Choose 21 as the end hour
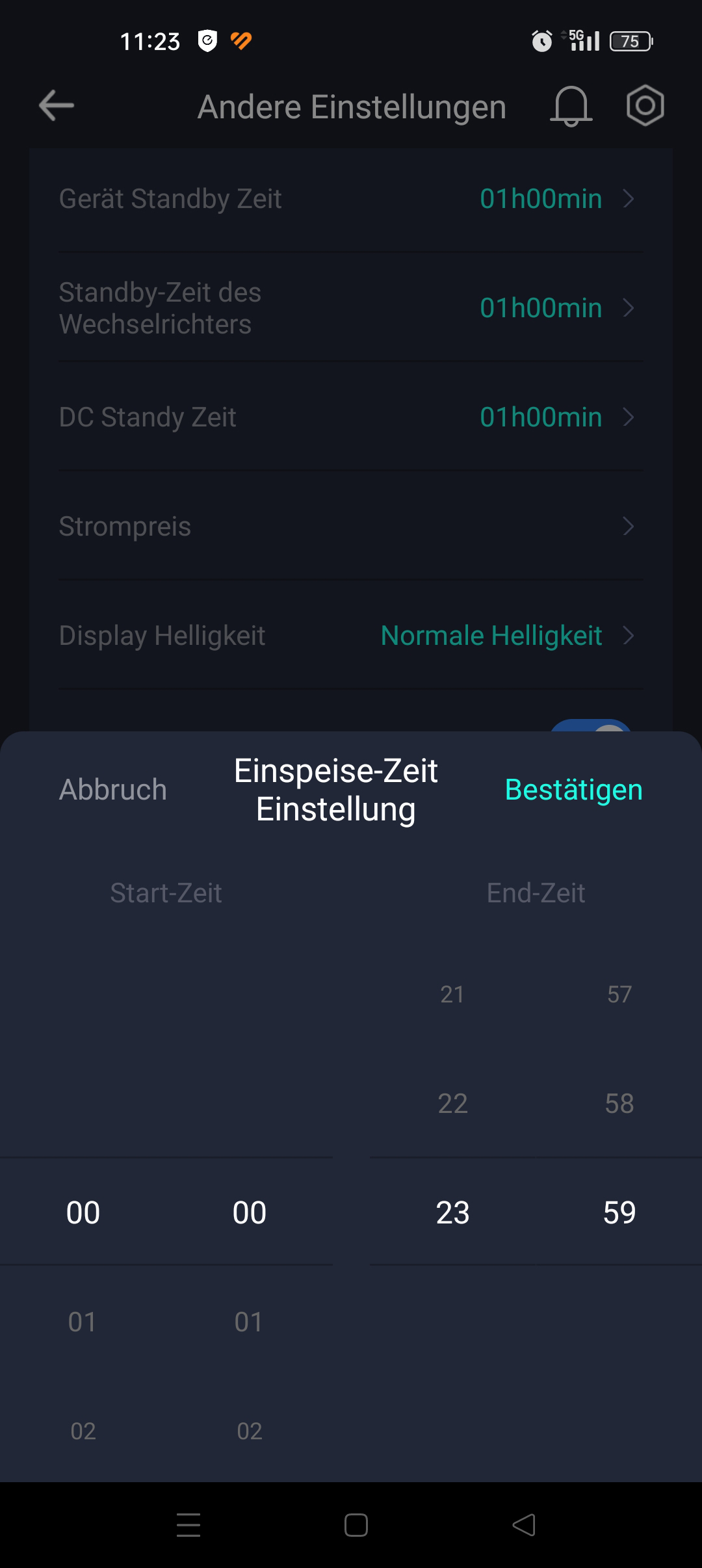This screenshot has height=1568, width=702. 452,994
